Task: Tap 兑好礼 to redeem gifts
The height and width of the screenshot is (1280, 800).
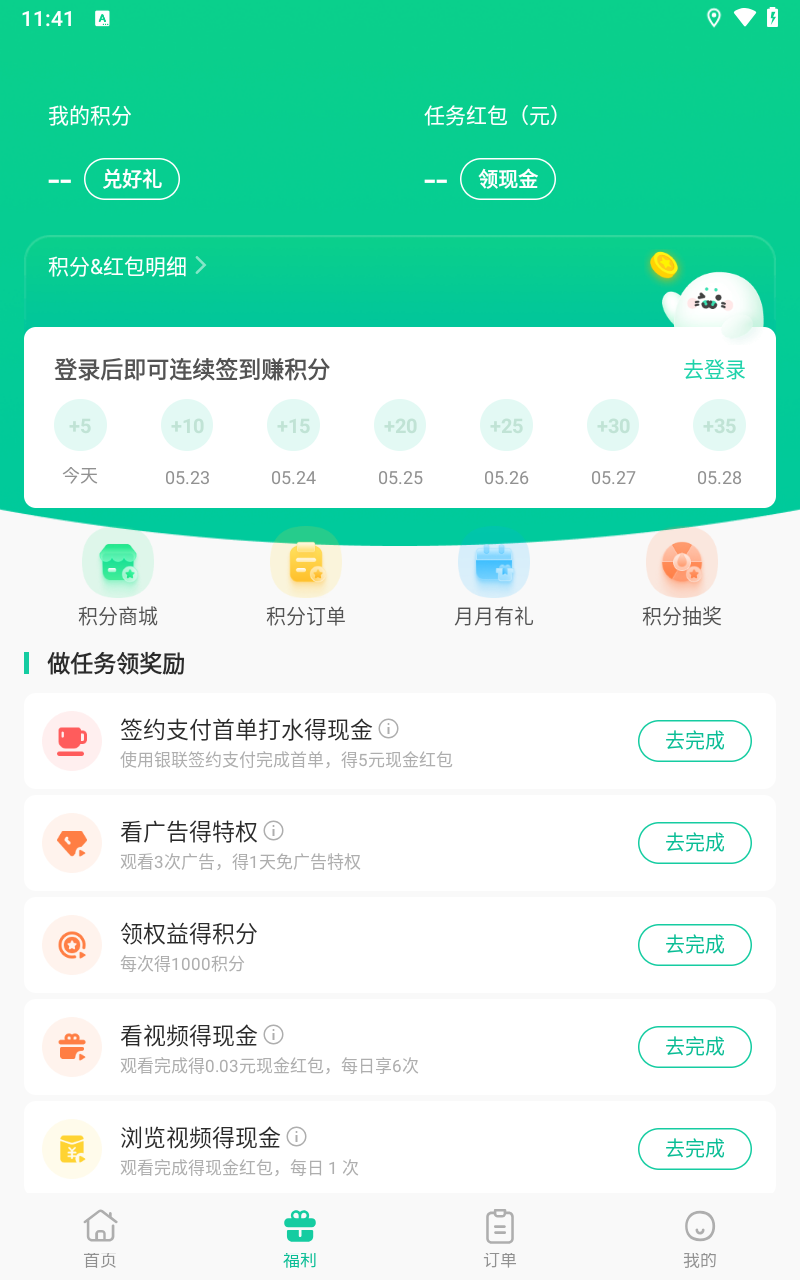Action: click(x=132, y=179)
